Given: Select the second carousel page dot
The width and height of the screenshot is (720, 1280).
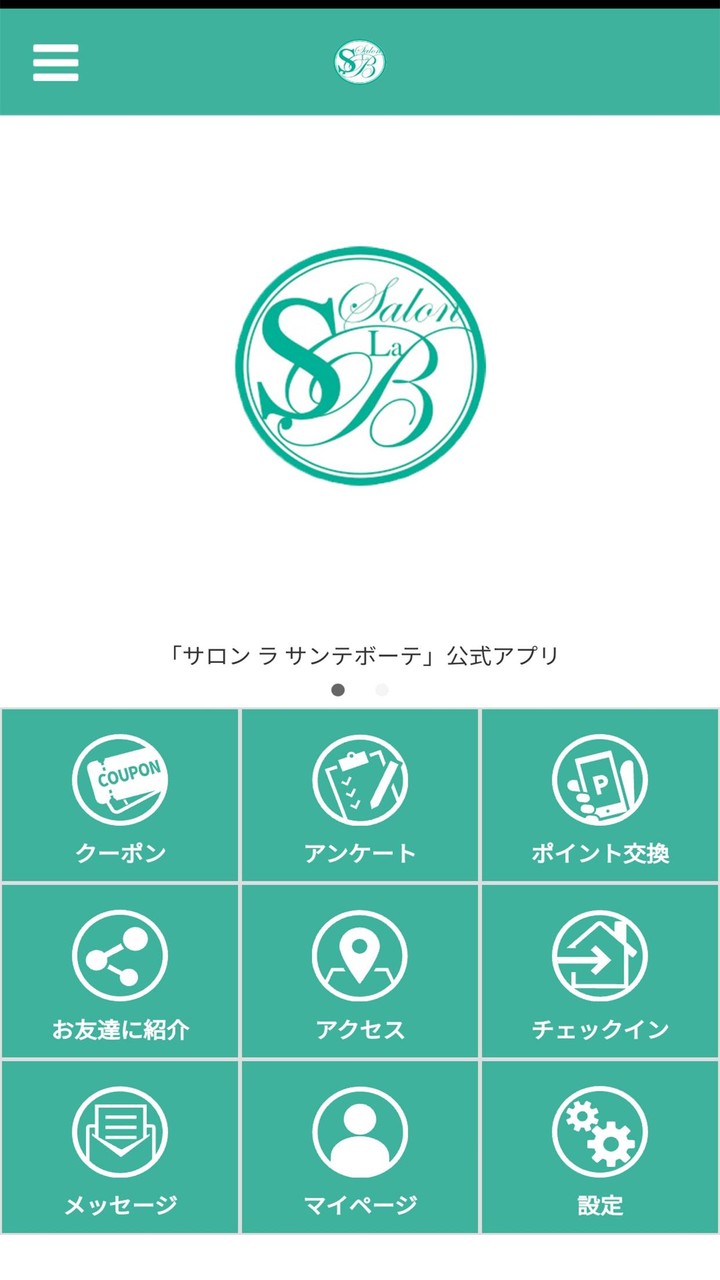Looking at the screenshot, I should click(x=381, y=689).
